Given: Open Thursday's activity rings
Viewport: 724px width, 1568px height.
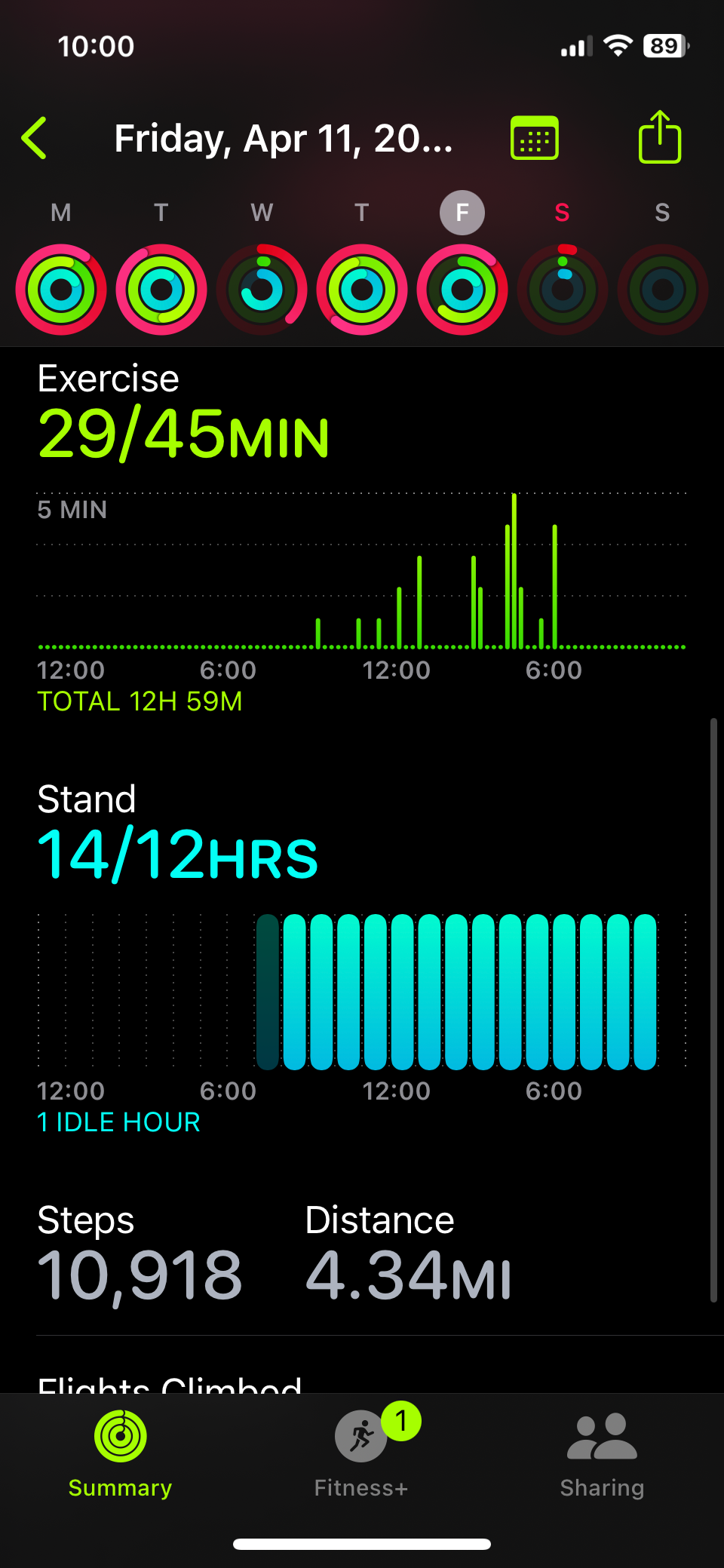Looking at the screenshot, I should tap(362, 290).
